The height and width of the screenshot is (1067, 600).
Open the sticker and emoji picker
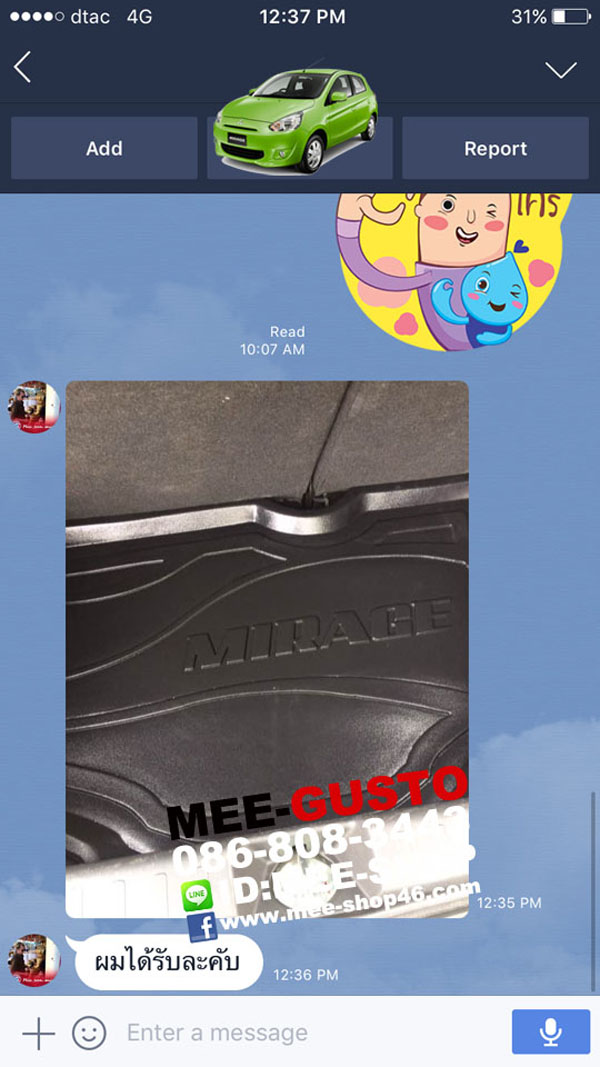89,1033
